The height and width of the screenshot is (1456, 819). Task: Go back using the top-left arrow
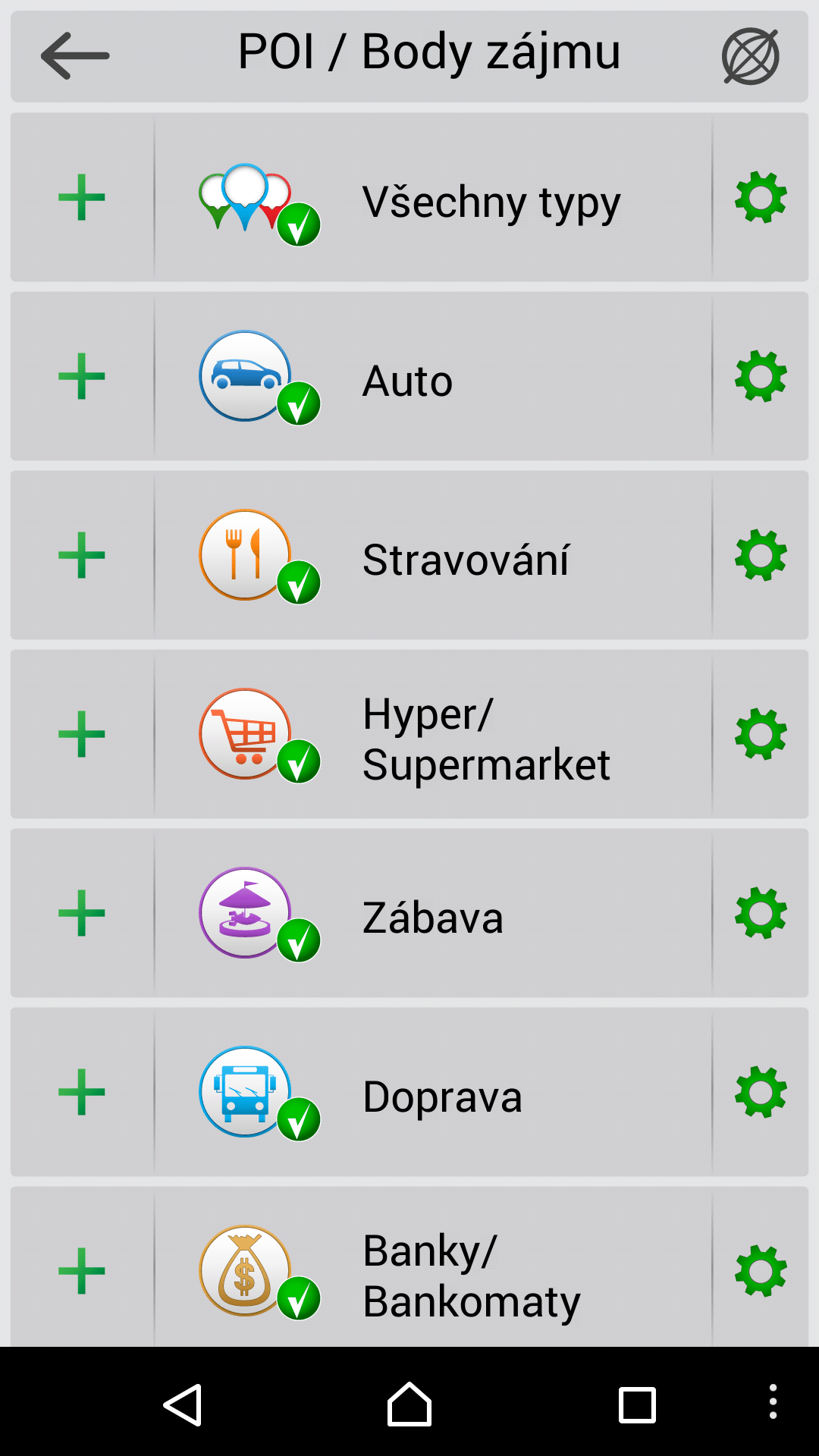[75, 55]
